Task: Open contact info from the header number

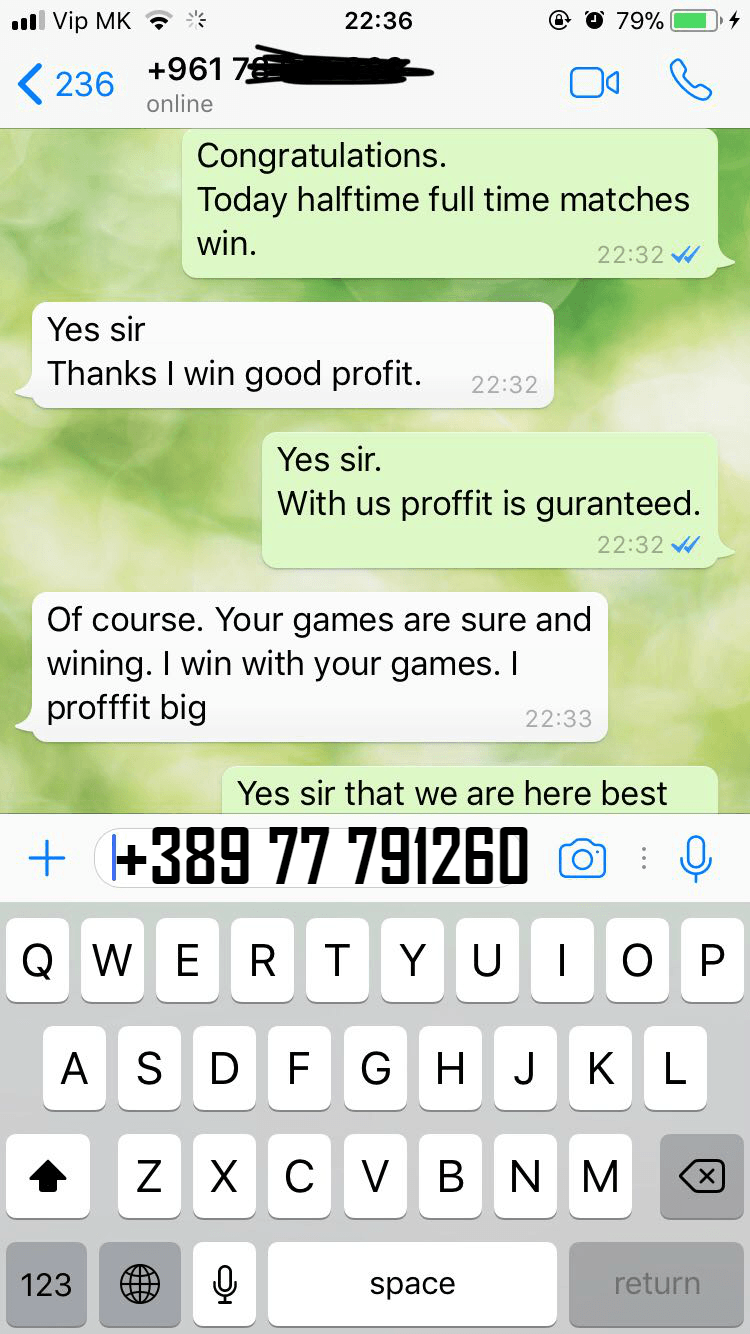Action: 290,84
